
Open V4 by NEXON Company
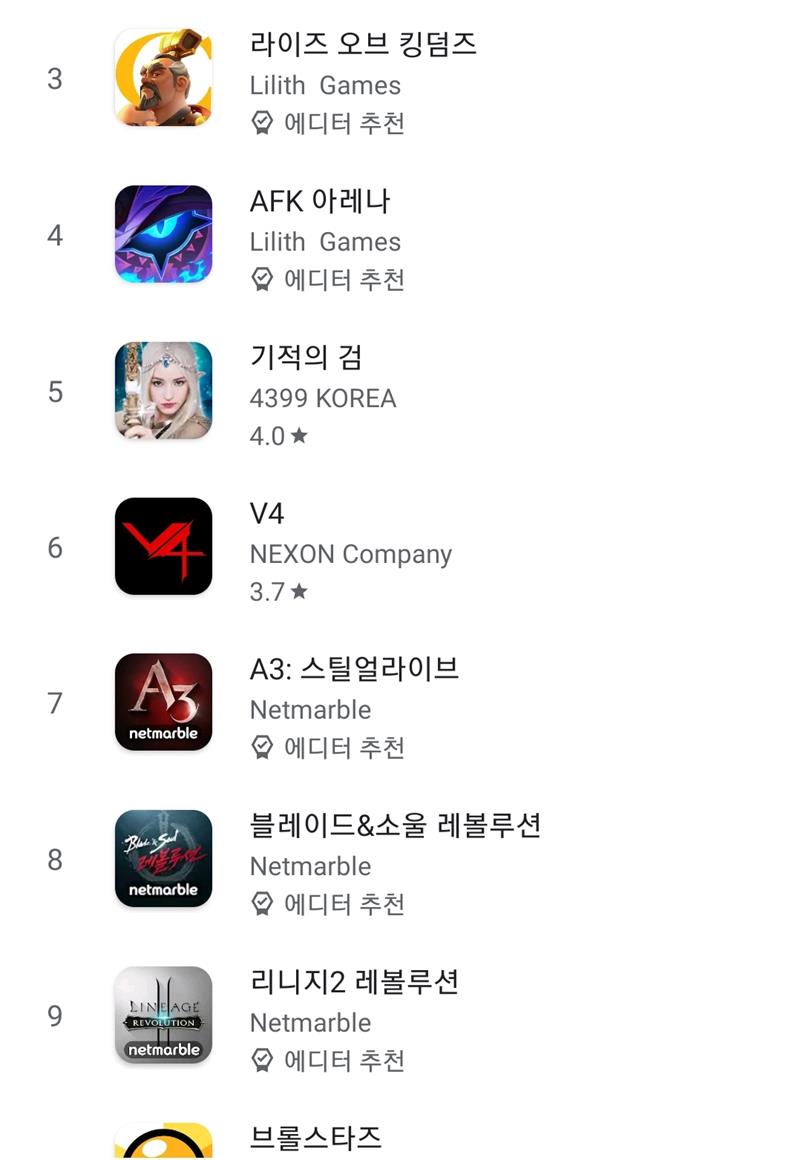(x=267, y=514)
